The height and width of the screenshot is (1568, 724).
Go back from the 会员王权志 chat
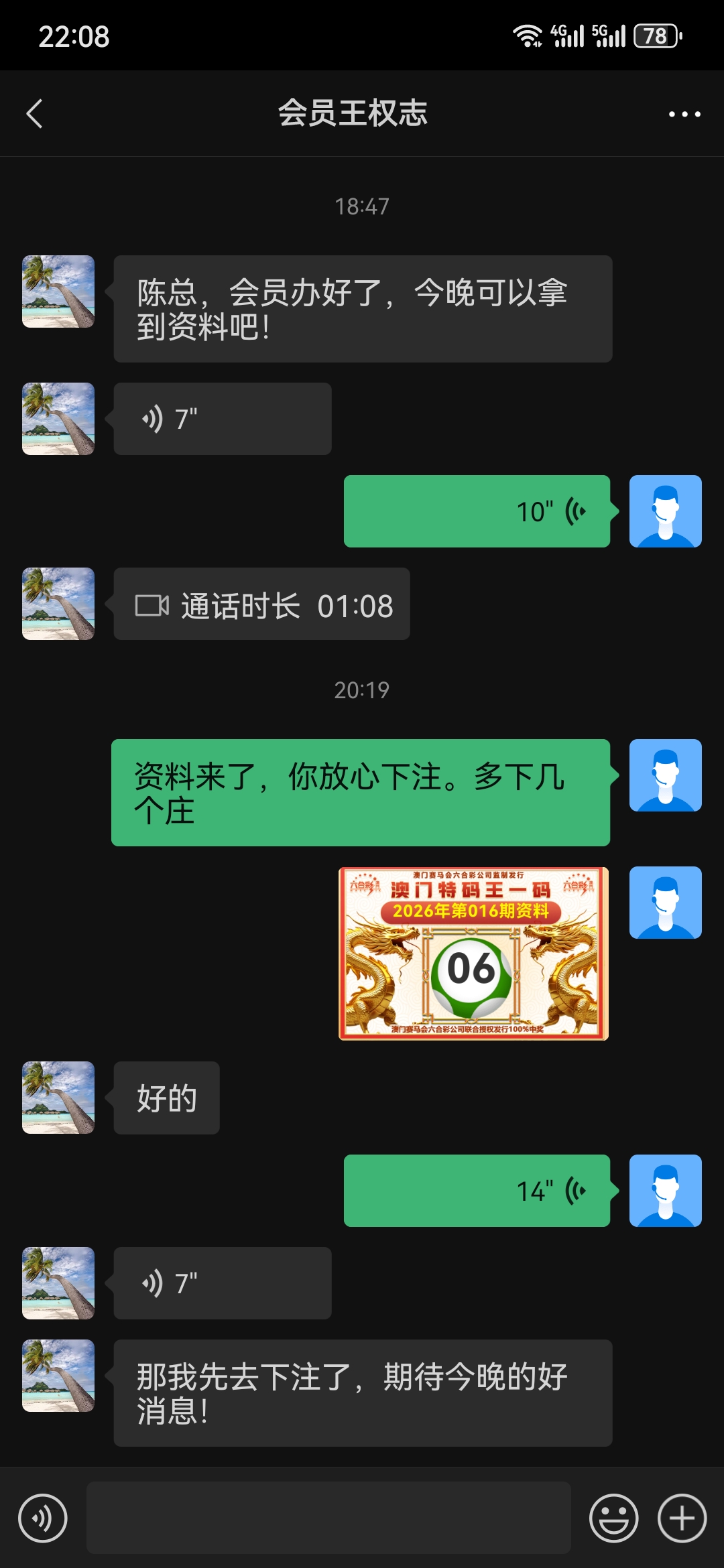pos(35,113)
